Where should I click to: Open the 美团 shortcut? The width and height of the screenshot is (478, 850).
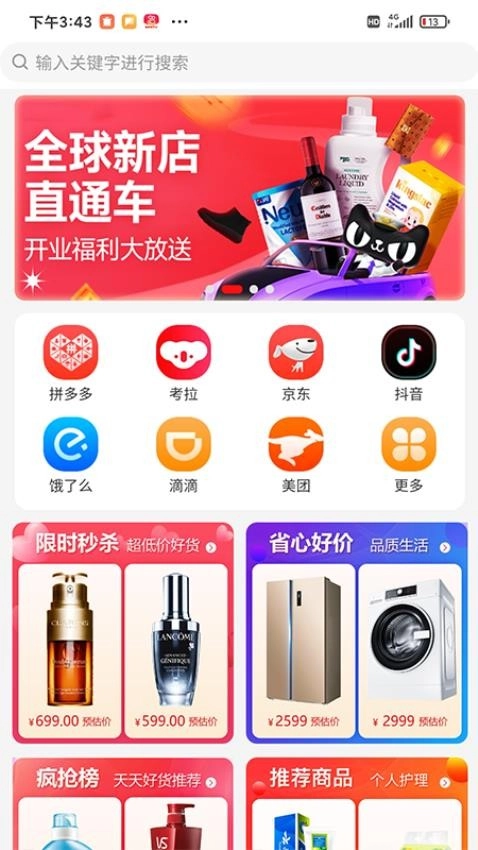[296, 455]
